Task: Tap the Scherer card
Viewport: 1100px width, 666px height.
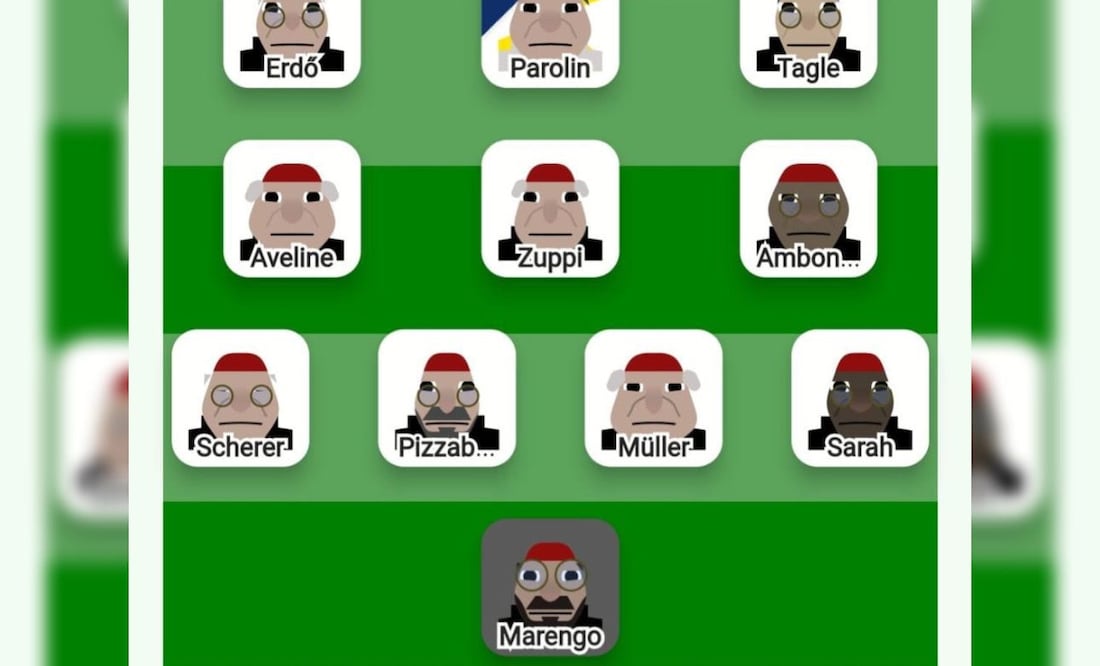Action: pos(240,397)
